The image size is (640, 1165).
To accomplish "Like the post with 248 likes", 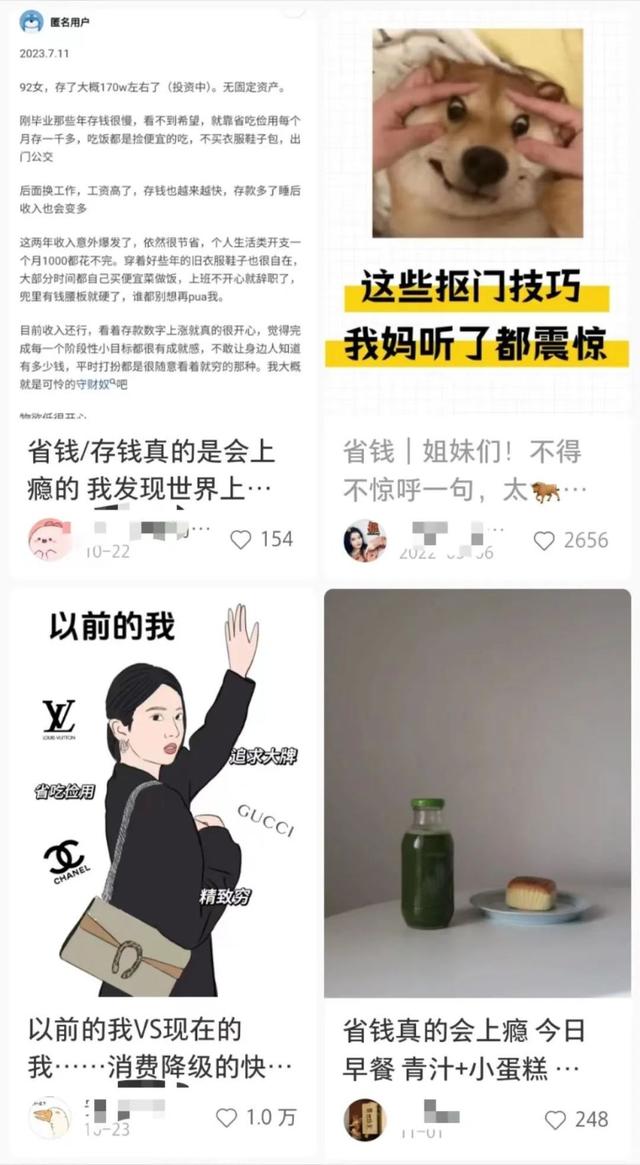I will [555, 1119].
